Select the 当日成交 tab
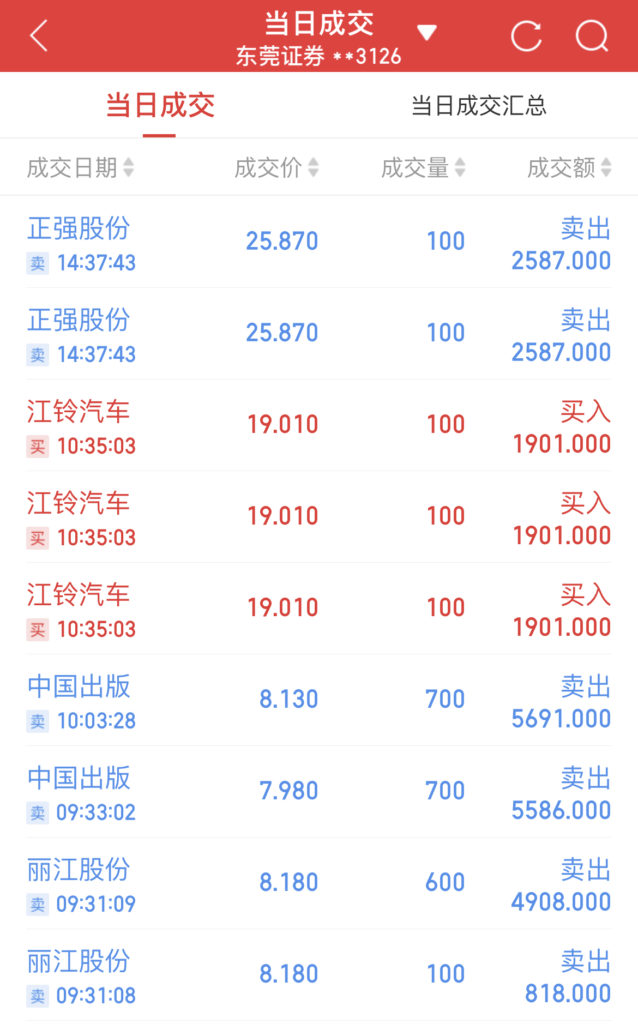This screenshot has width=638, height=1024. 160,105
